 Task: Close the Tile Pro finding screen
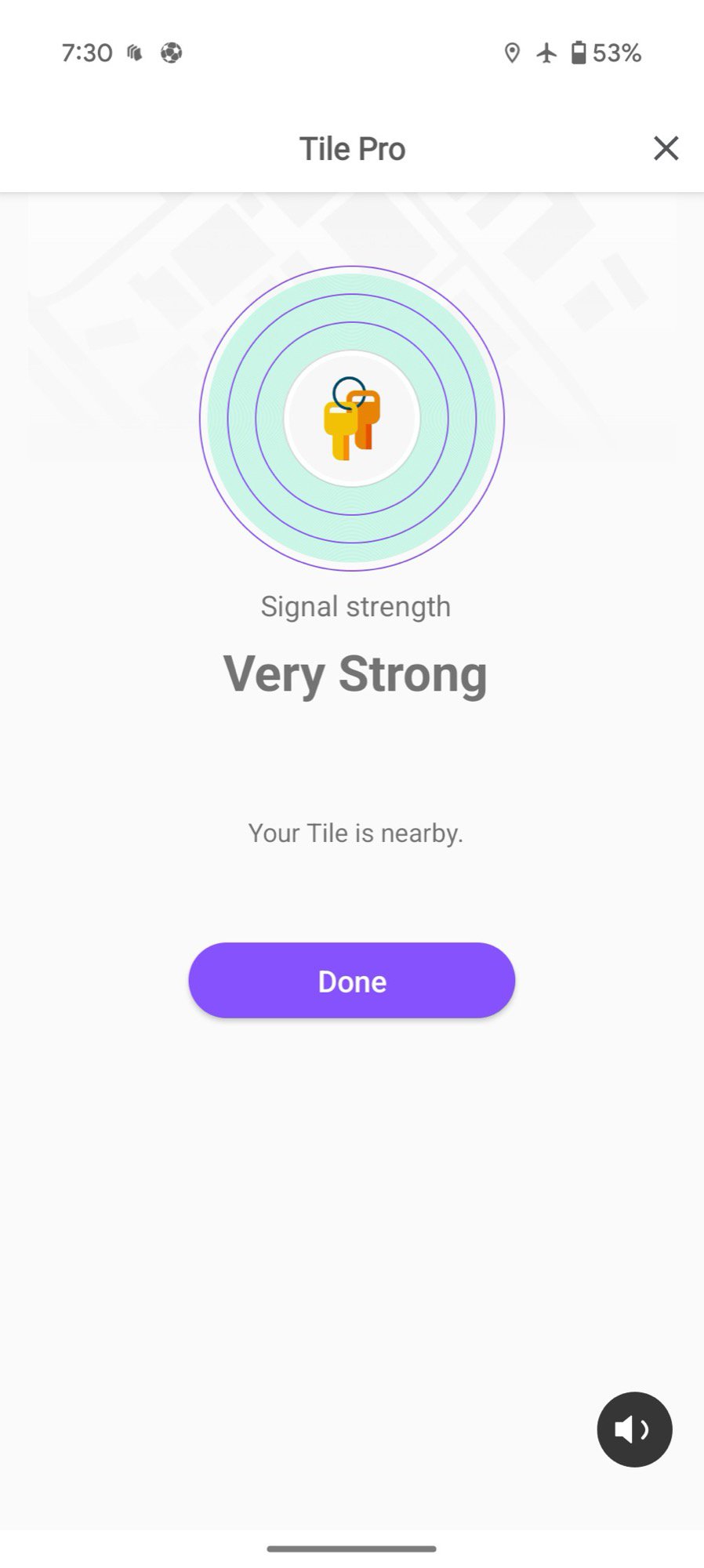[x=666, y=148]
